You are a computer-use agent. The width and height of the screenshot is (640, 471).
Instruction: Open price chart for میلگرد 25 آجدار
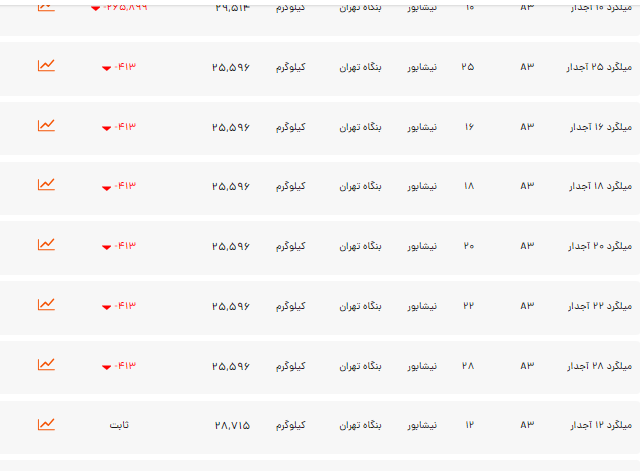coord(46,66)
